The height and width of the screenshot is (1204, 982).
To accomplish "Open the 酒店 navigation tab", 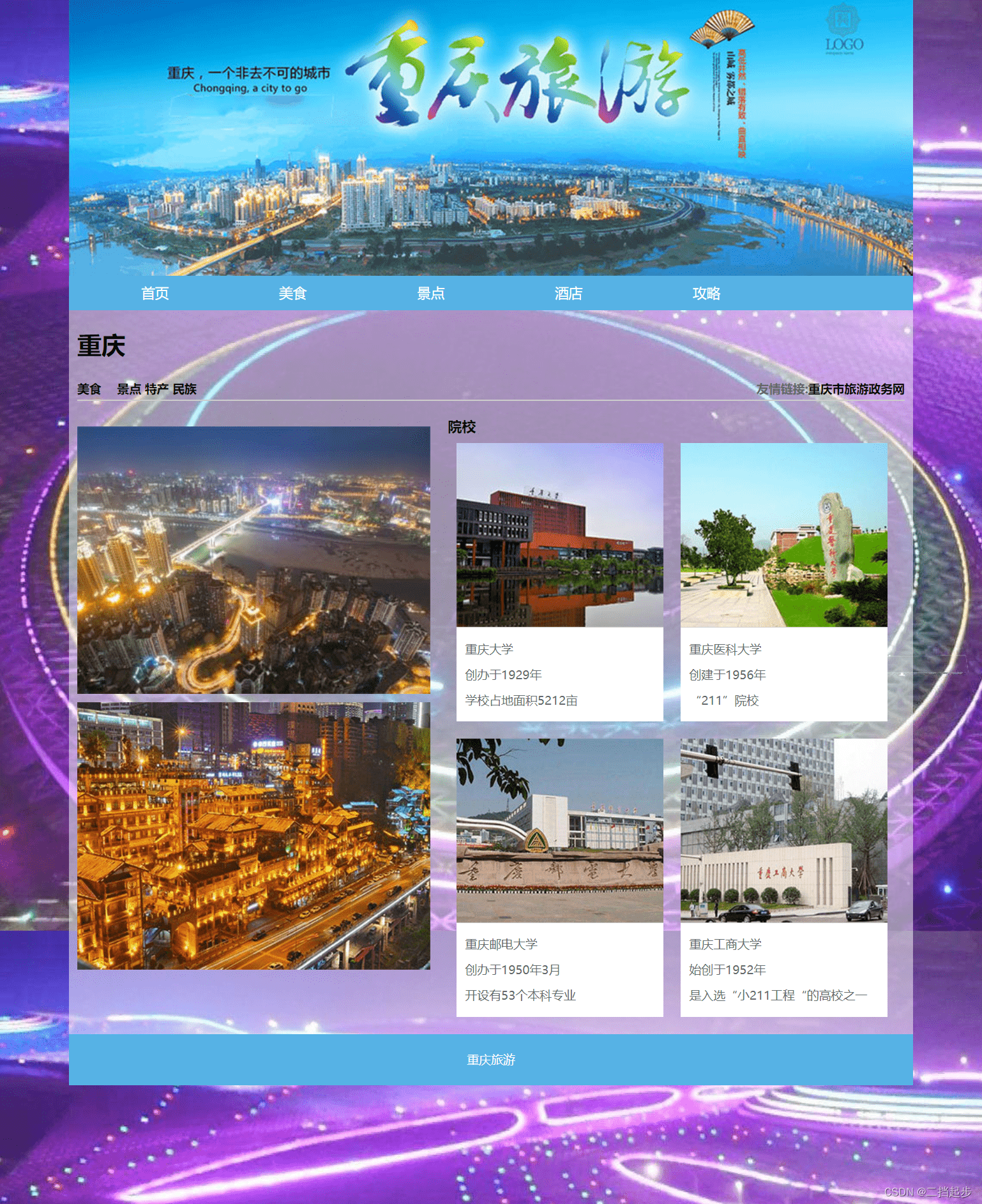I will (569, 294).
